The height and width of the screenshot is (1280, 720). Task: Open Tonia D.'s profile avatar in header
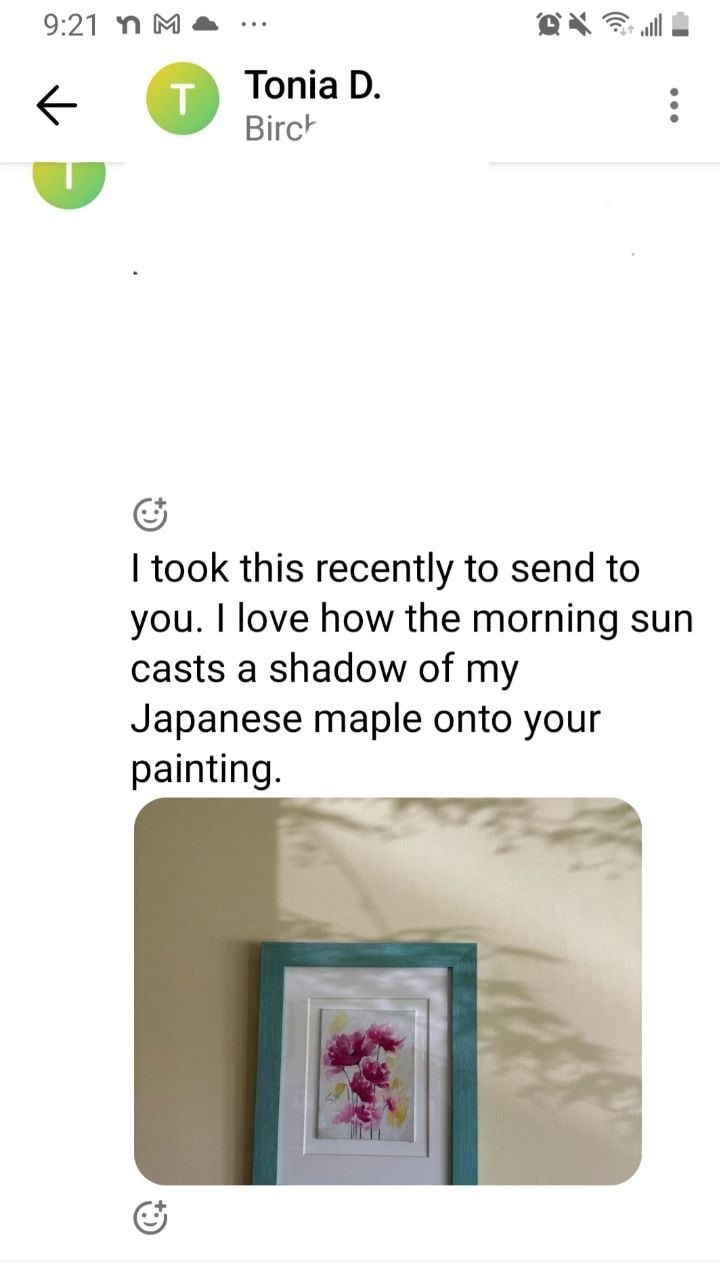182,98
